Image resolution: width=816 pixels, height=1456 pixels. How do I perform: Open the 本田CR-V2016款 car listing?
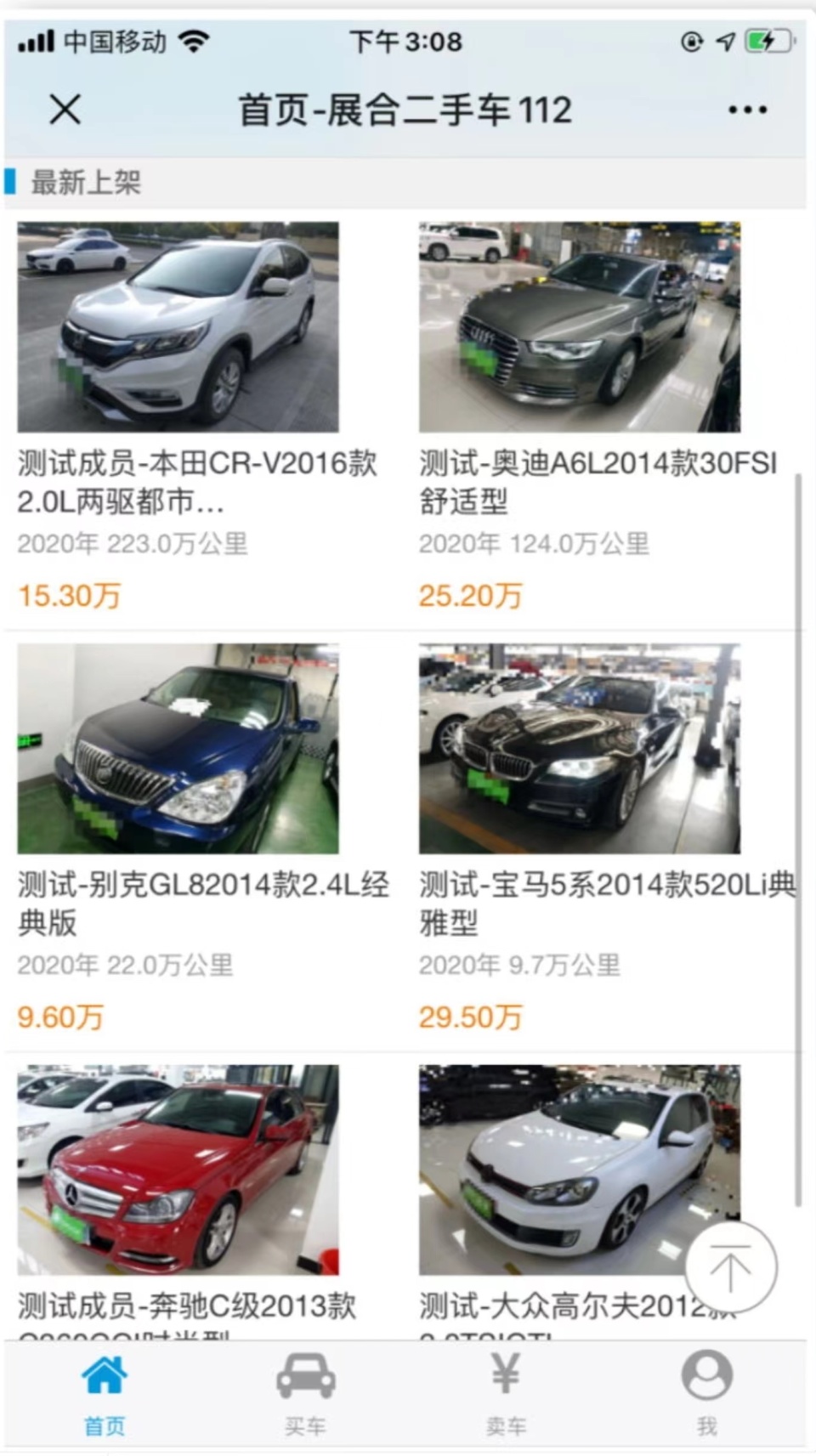(178, 327)
